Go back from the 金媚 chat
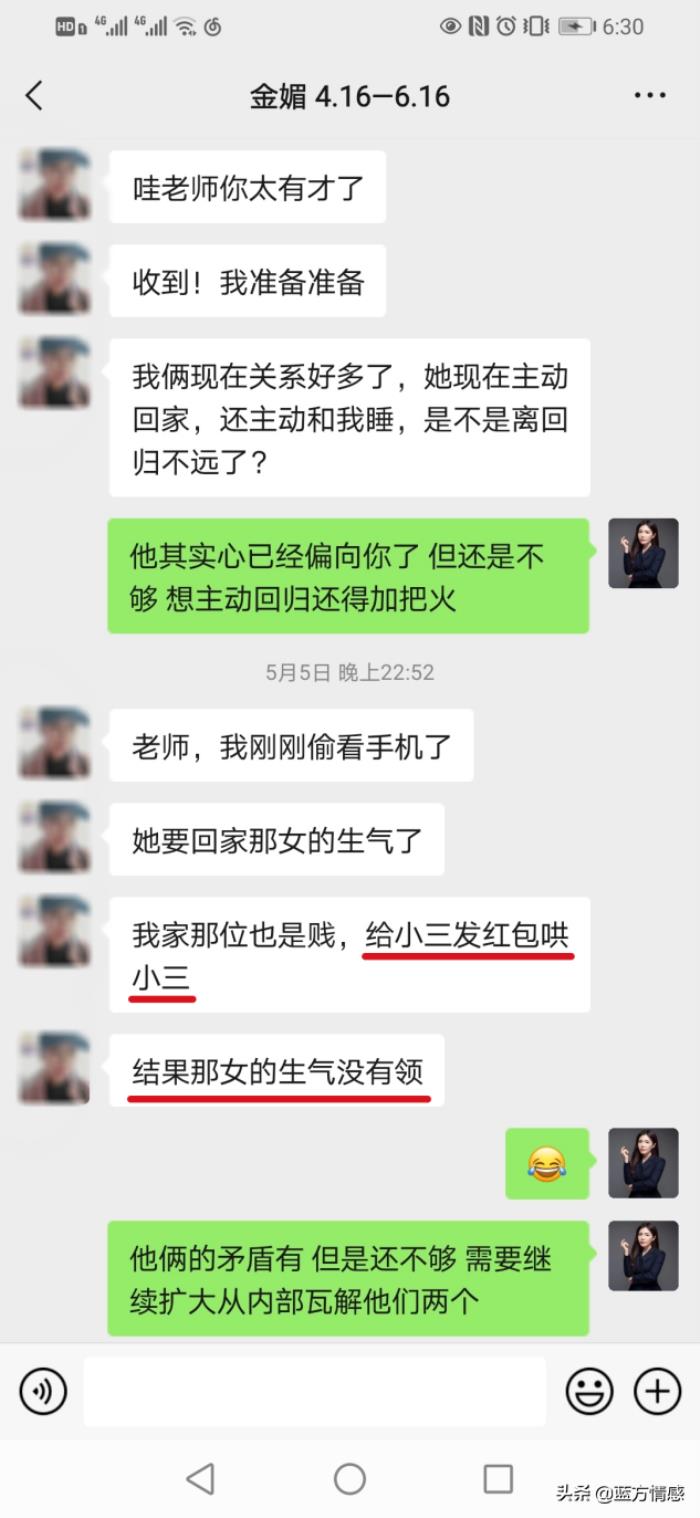Image resolution: width=700 pixels, height=1518 pixels. pyautogui.click(x=35, y=96)
